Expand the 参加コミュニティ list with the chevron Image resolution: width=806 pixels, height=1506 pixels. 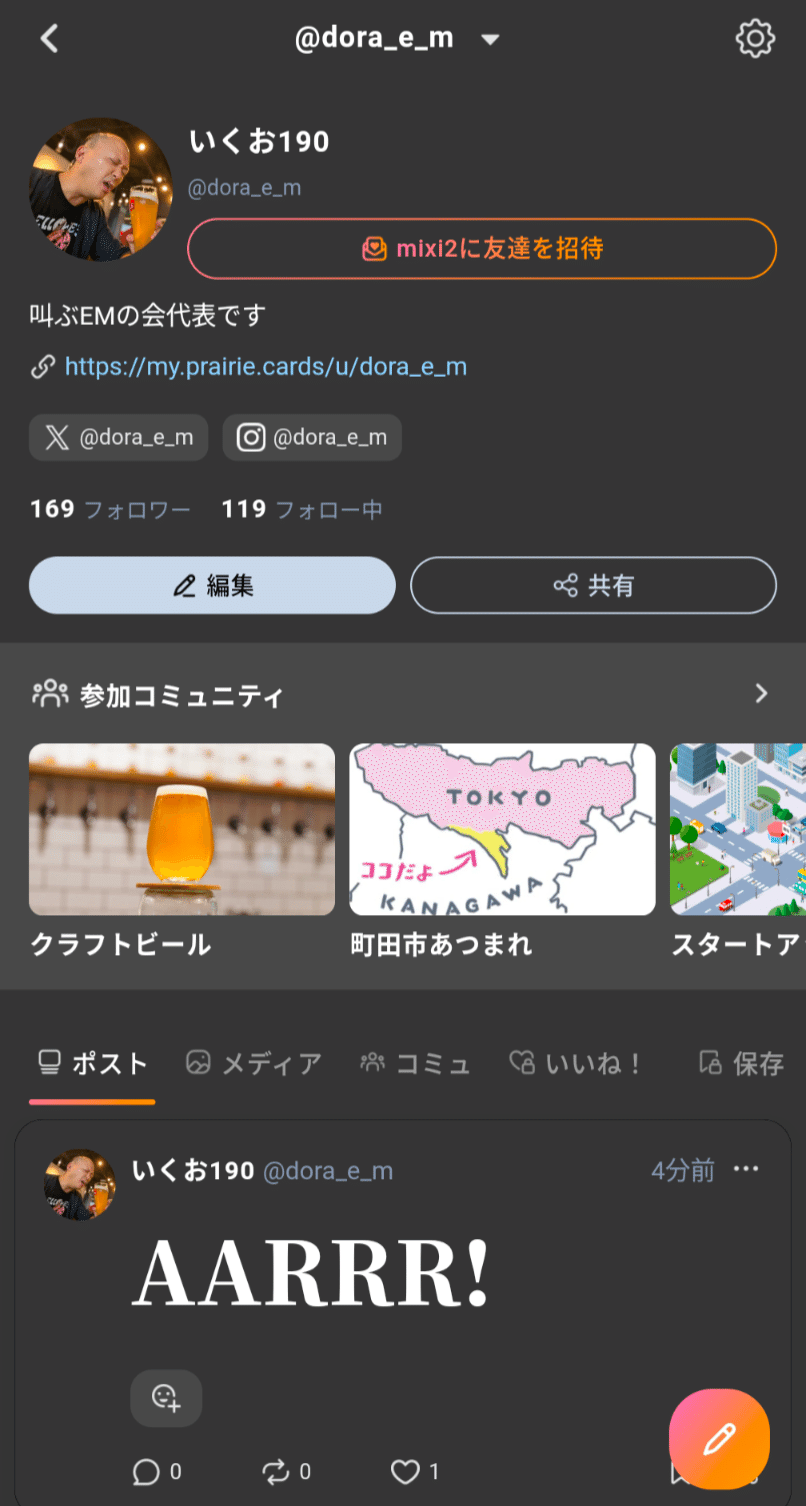[760, 693]
